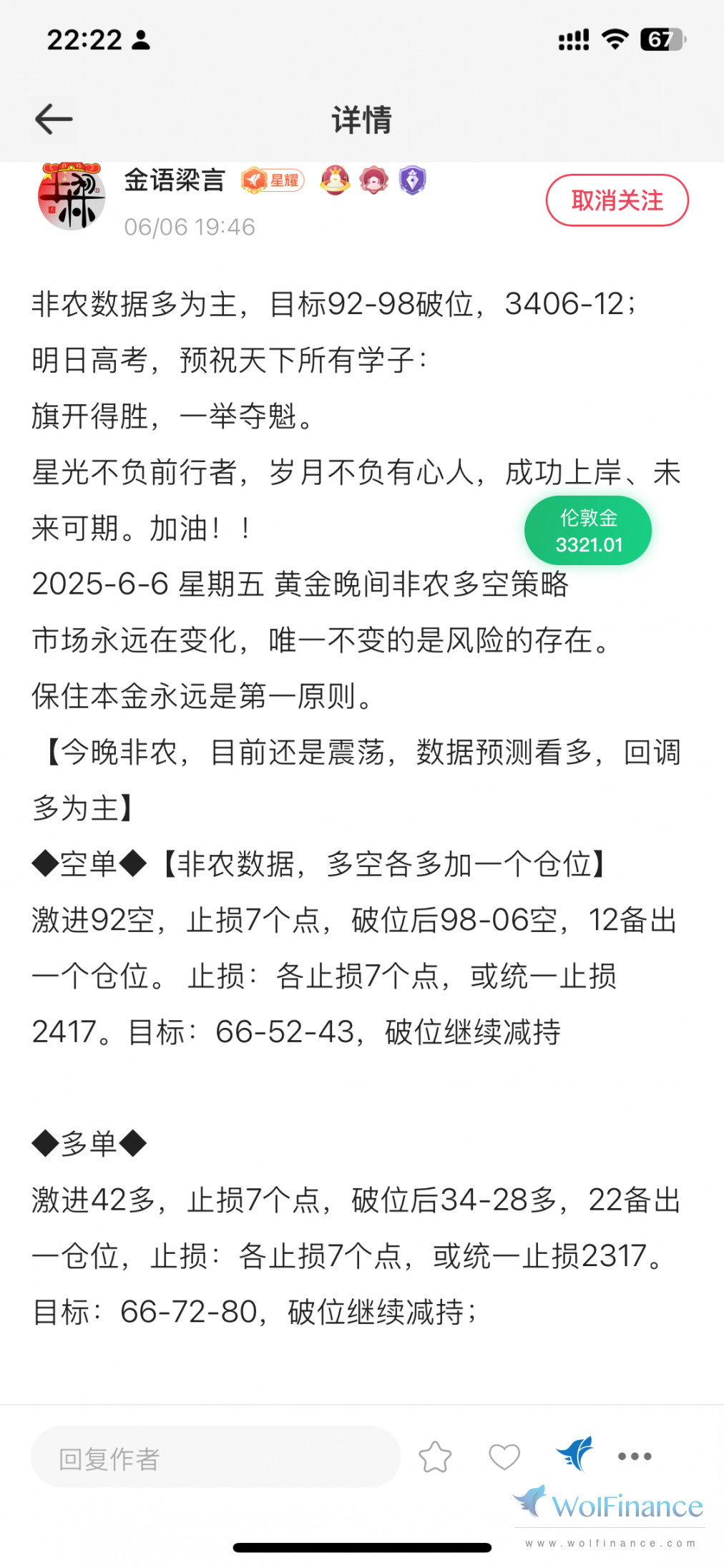The image size is (724, 1568).
Task: Favorite this post with the star icon
Action: tap(435, 1456)
